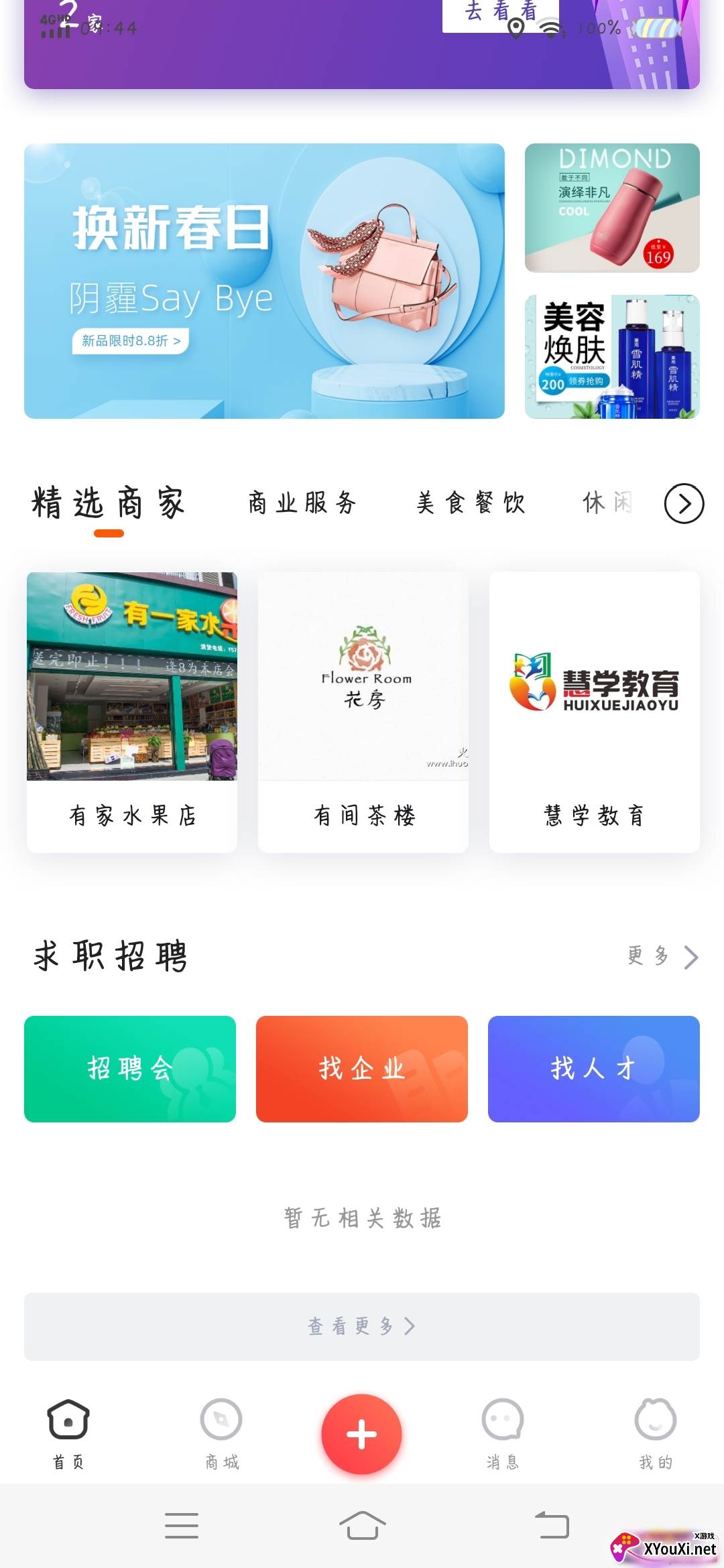Tap the Wi-Fi icon in the status bar
Viewport: 724px width, 1568px height.
click(x=551, y=28)
